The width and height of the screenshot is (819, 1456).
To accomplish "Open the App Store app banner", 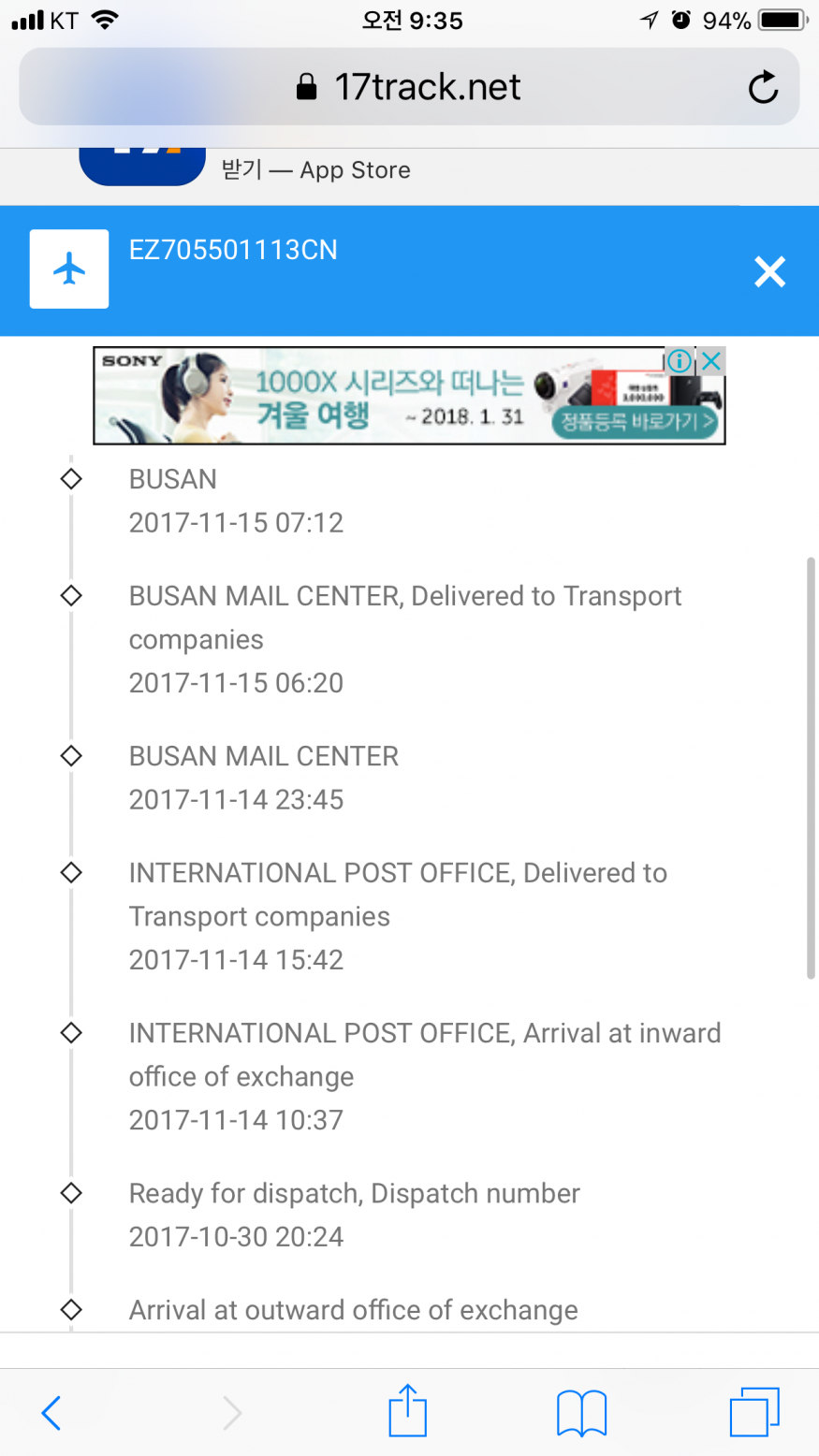I will [315, 169].
